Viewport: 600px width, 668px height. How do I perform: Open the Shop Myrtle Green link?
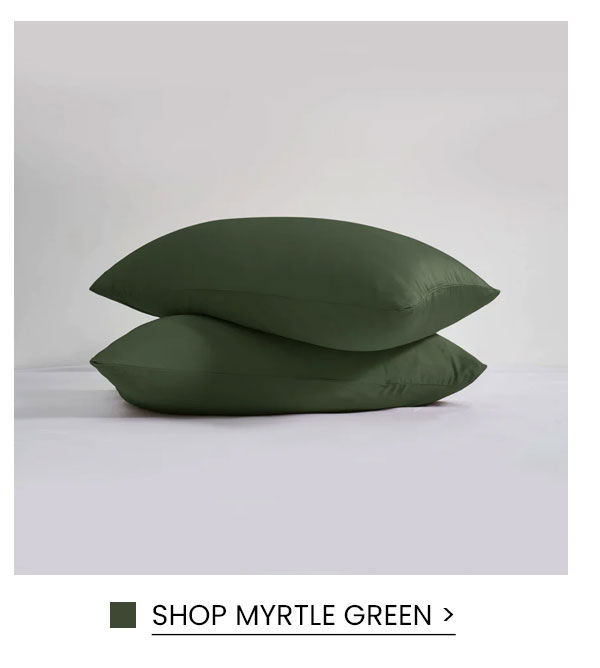point(302,615)
